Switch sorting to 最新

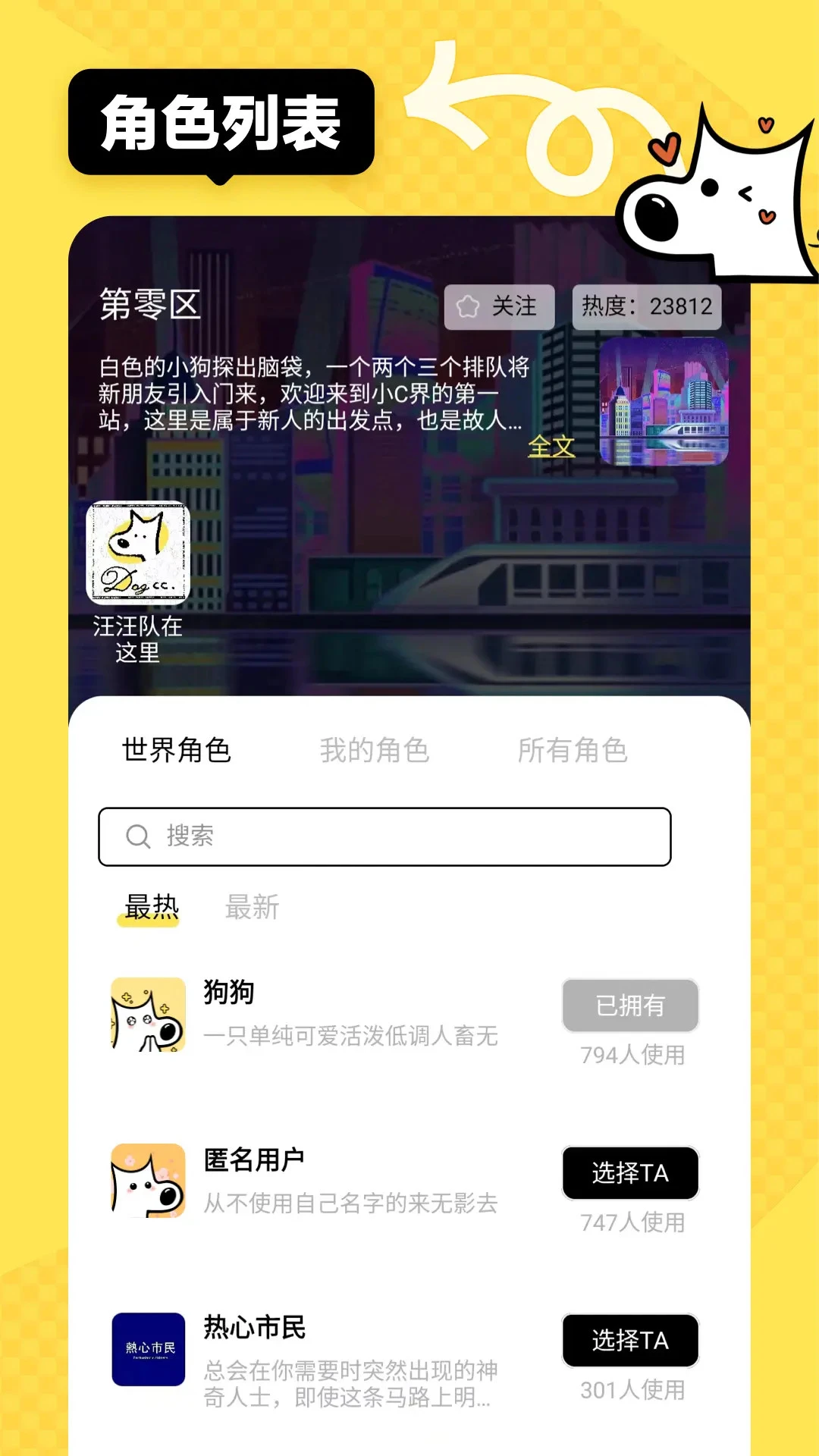pyautogui.click(x=250, y=907)
